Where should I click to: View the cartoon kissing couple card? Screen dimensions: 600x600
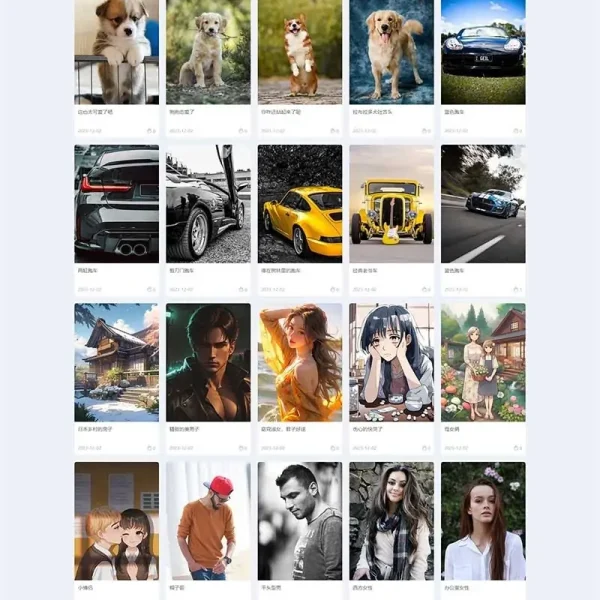(x=116, y=521)
